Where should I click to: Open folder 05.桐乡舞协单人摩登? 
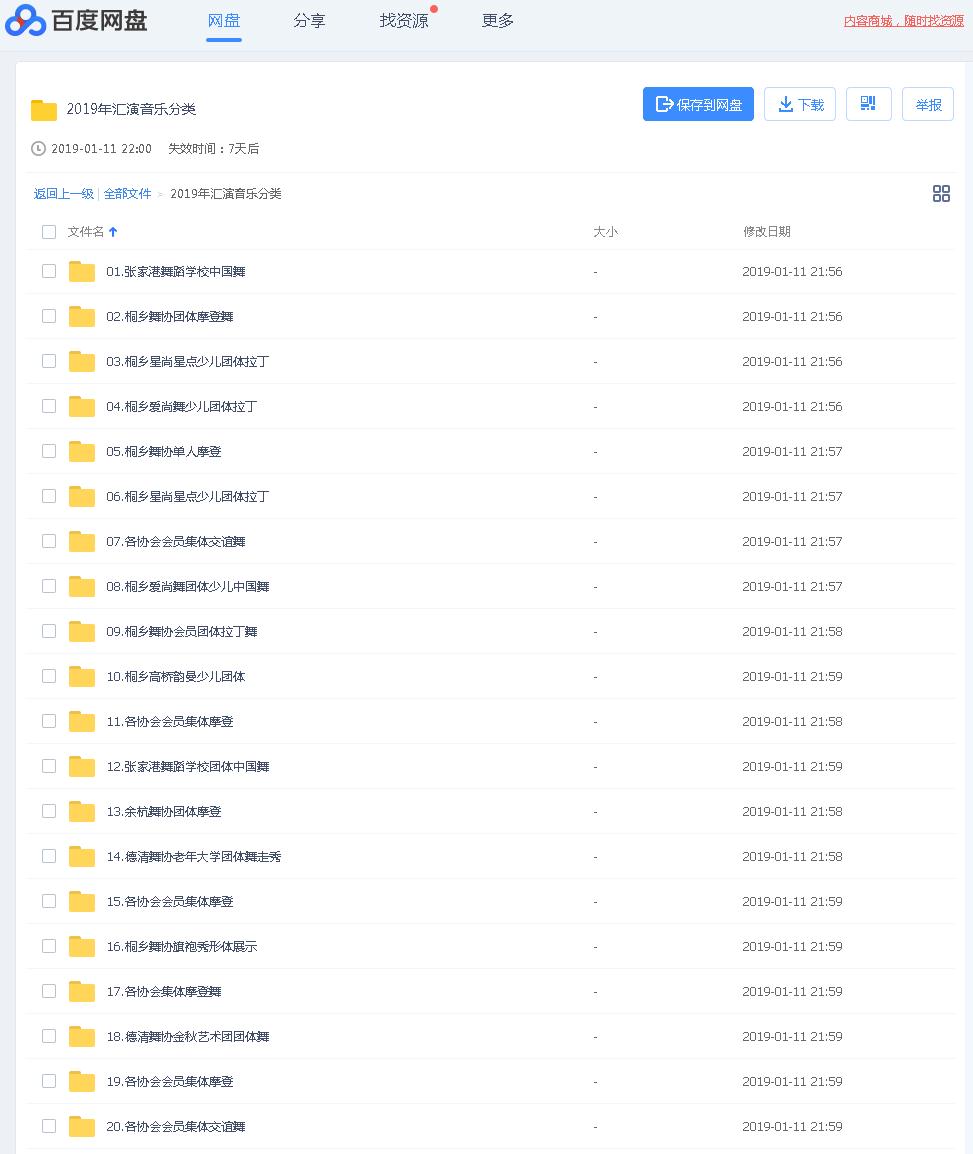[164, 452]
